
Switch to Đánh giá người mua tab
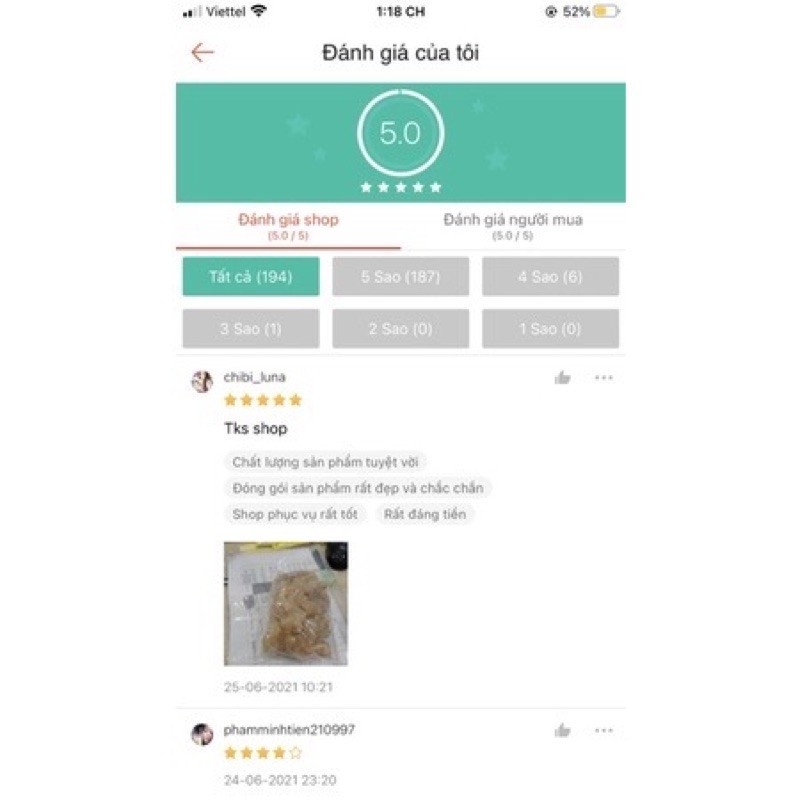pos(513,226)
